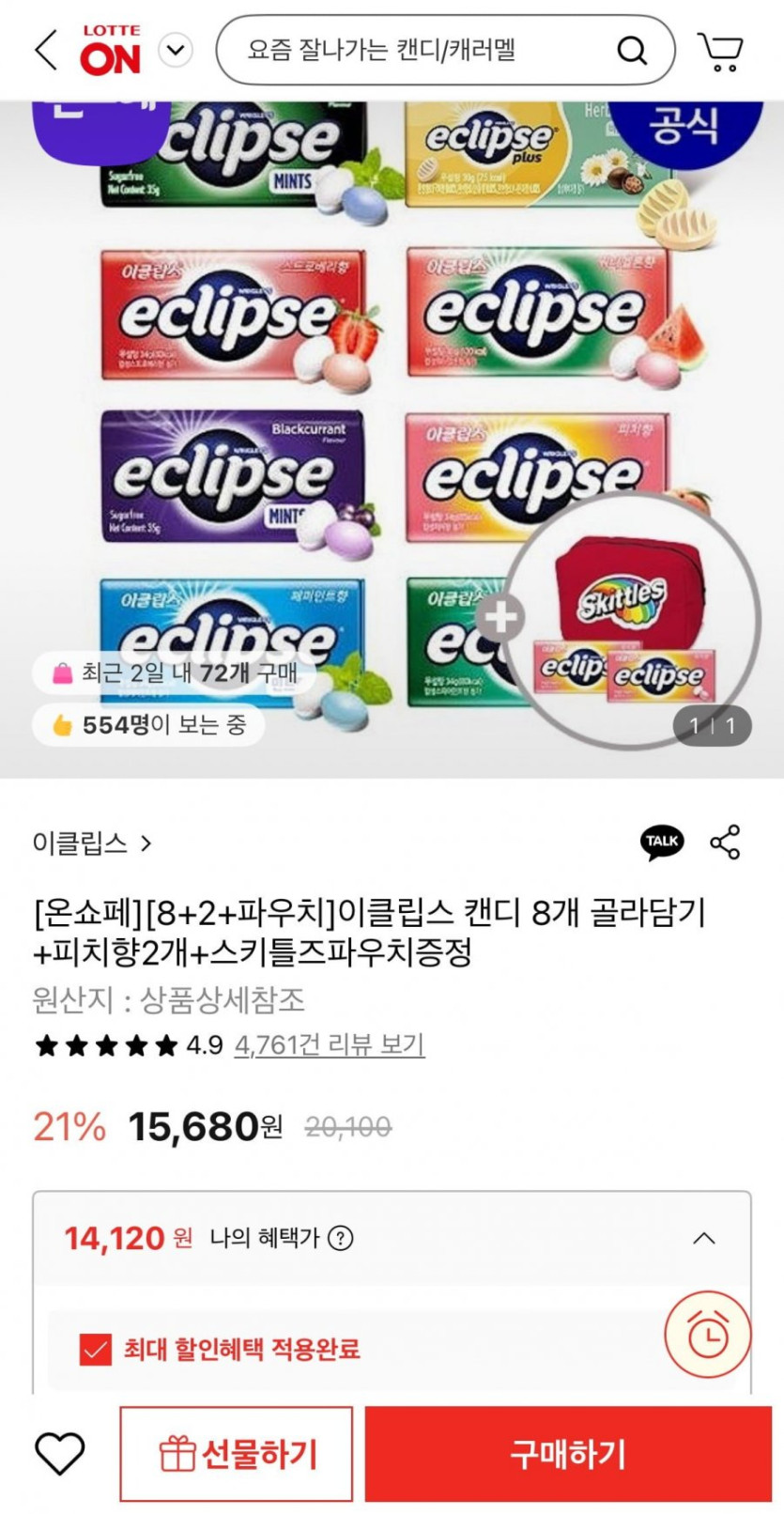
Task: Share this product
Action: coord(725,842)
